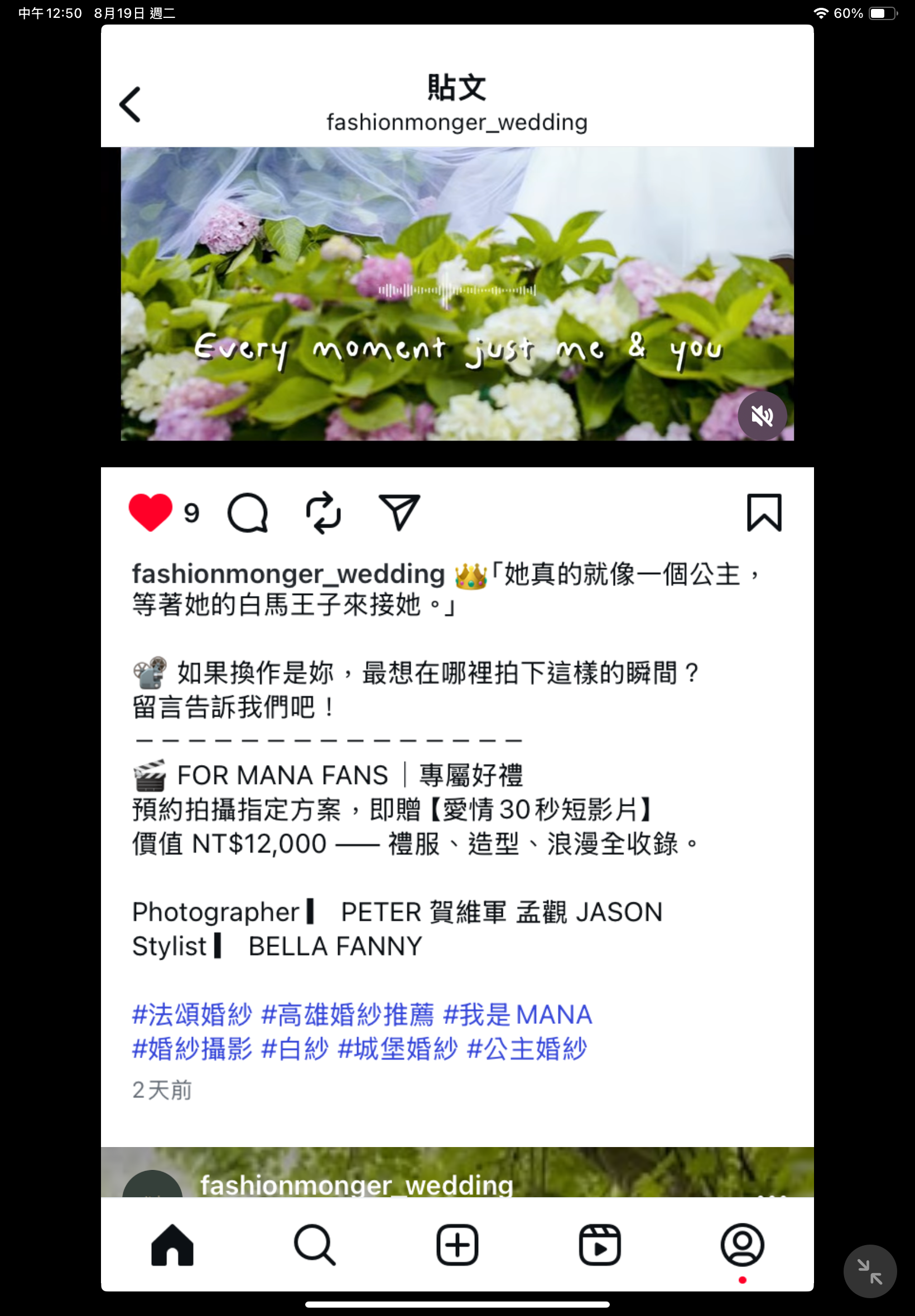Viewport: 915px width, 1316px height.
Task: Unmute the video sound
Action: pyautogui.click(x=762, y=415)
